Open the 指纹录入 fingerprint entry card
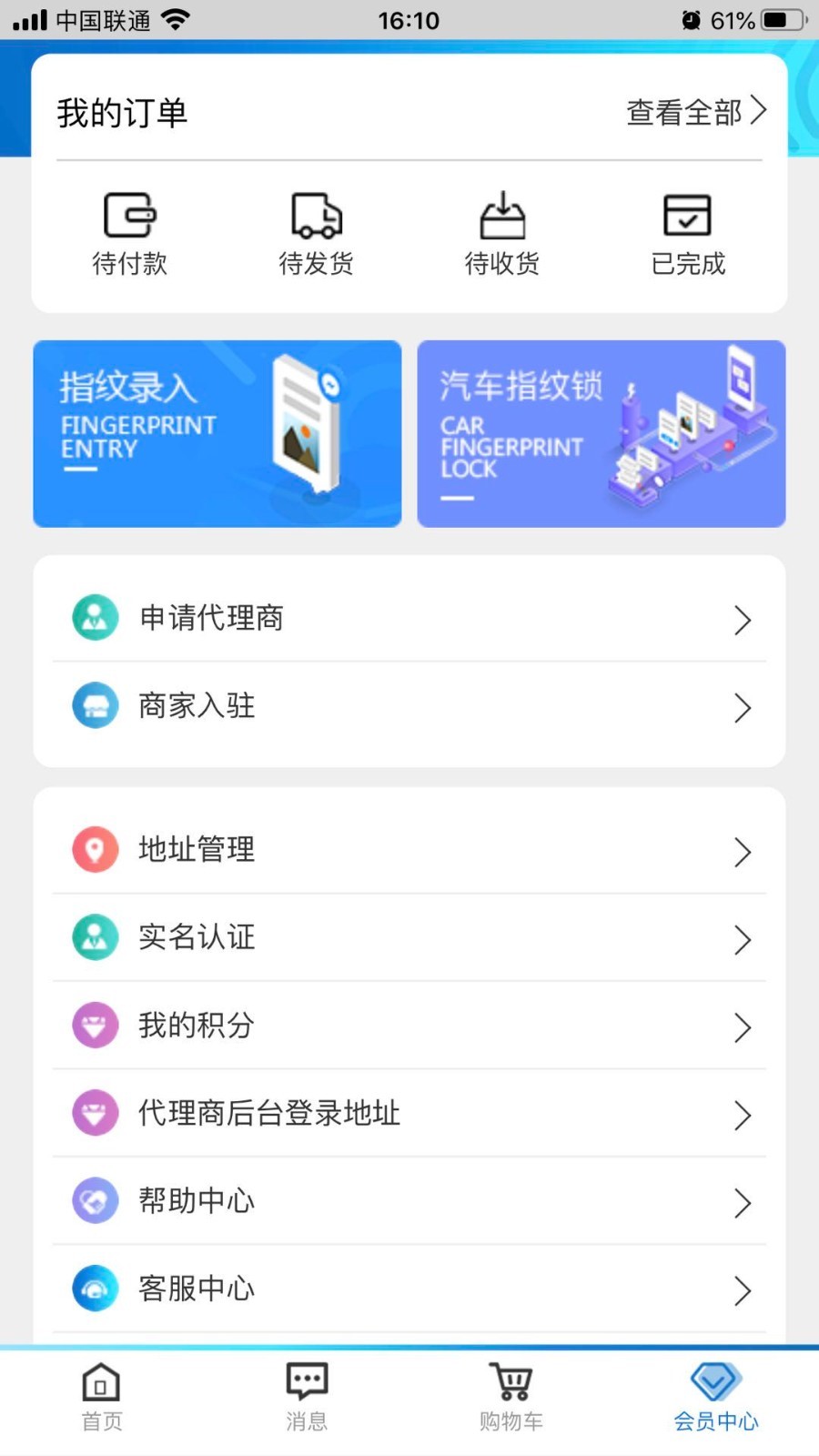 217,434
